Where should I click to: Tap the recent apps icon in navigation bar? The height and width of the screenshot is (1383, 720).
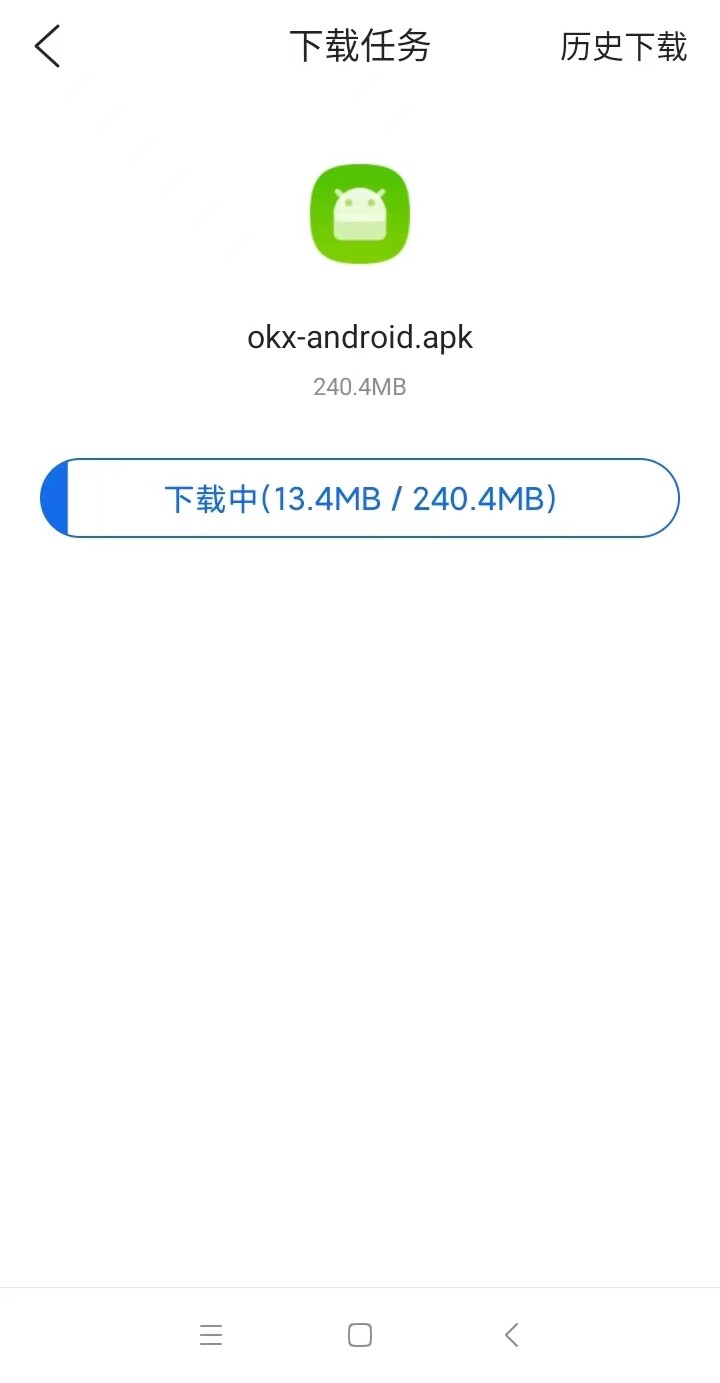(211, 1334)
